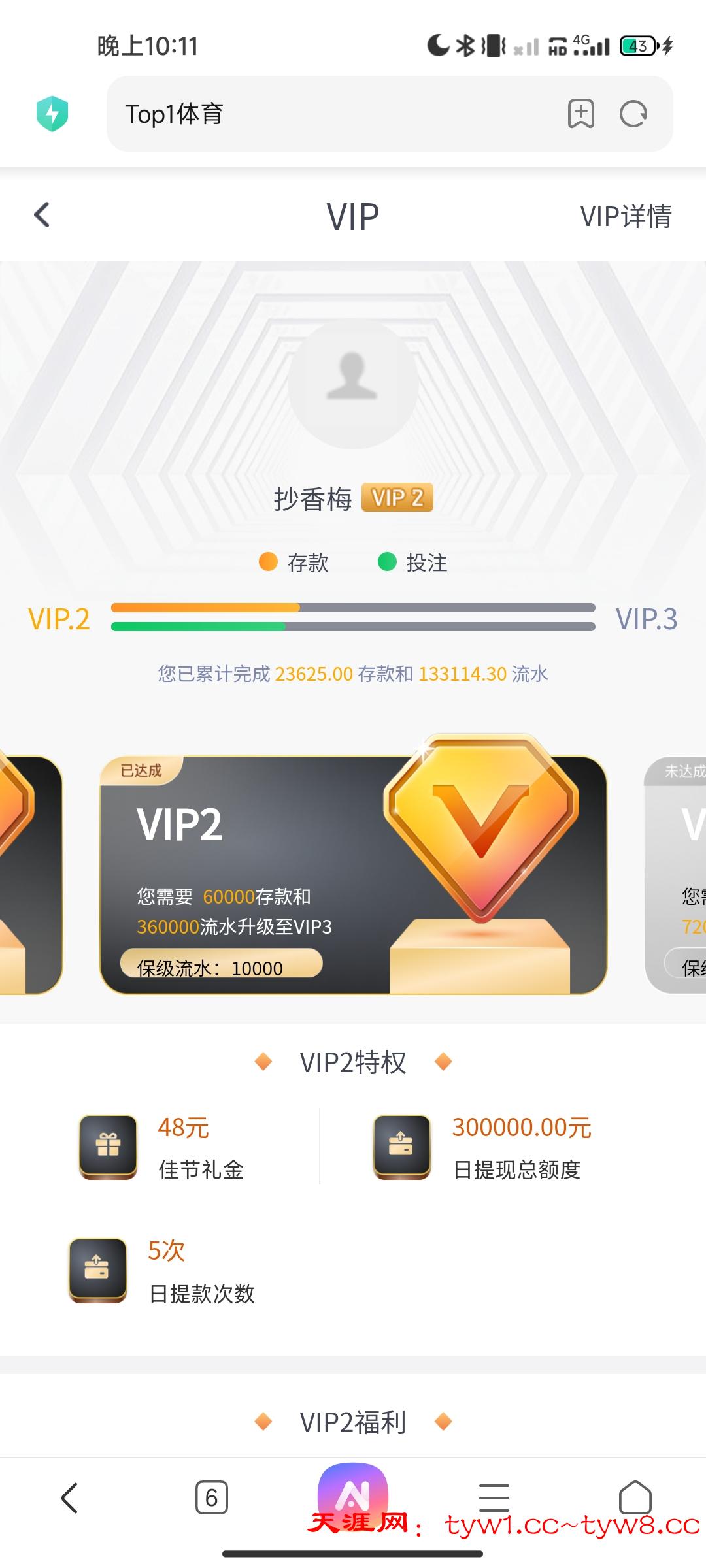This screenshot has height=1568, width=706.
Task: Tap the user avatar
Action: (x=353, y=384)
